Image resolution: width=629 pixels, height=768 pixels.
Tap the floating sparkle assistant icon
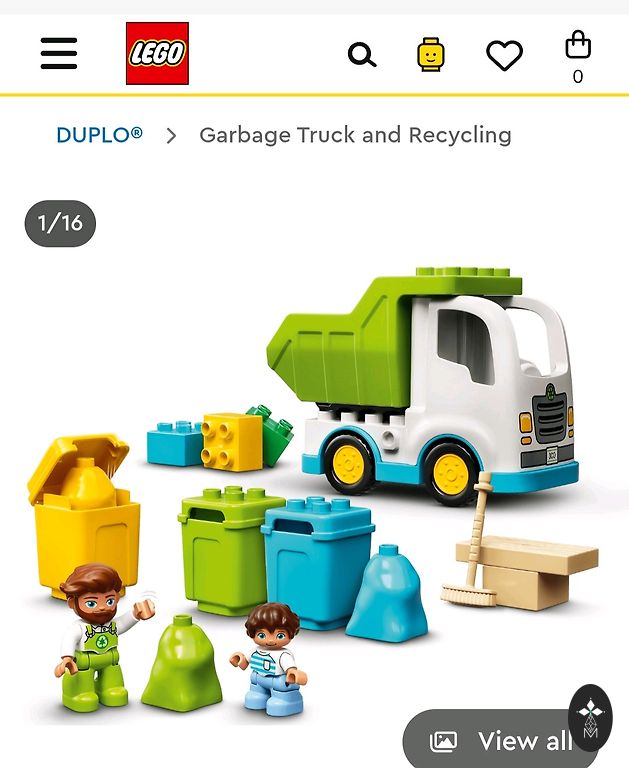click(591, 717)
